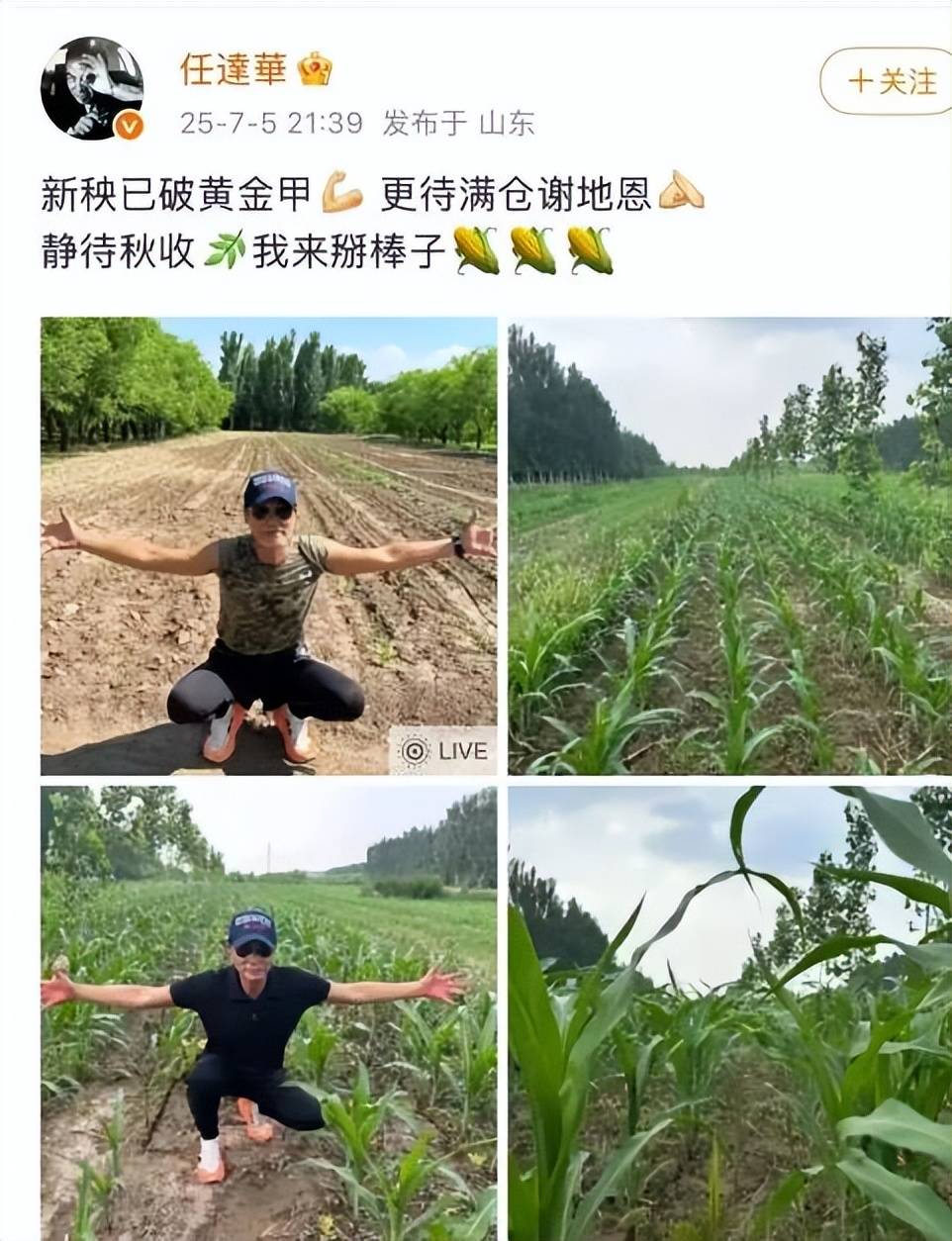Open the photo of the man in black in the cornfield
Screen dimensions: 952x1241
[268, 1012]
